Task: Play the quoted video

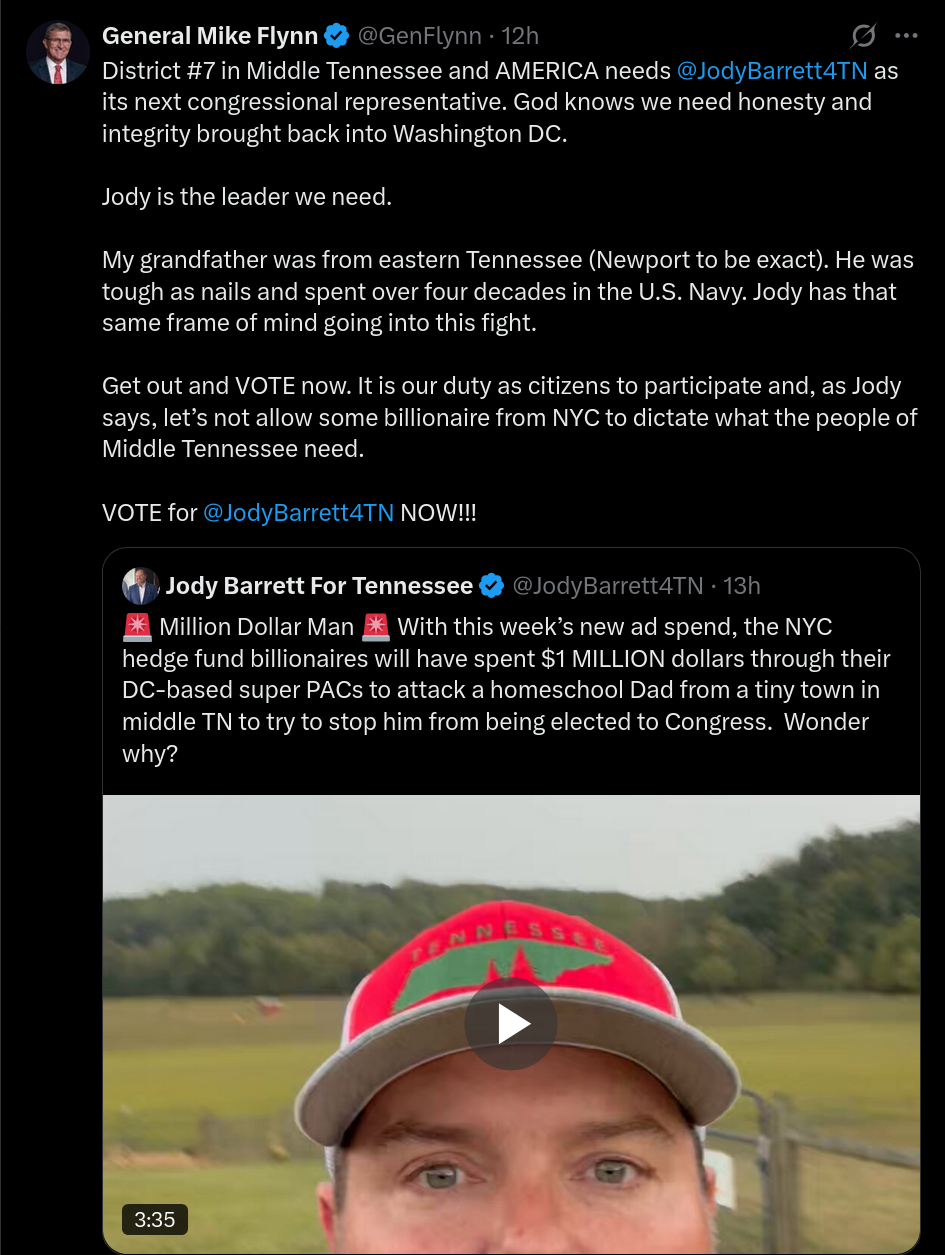Action: (x=511, y=1024)
